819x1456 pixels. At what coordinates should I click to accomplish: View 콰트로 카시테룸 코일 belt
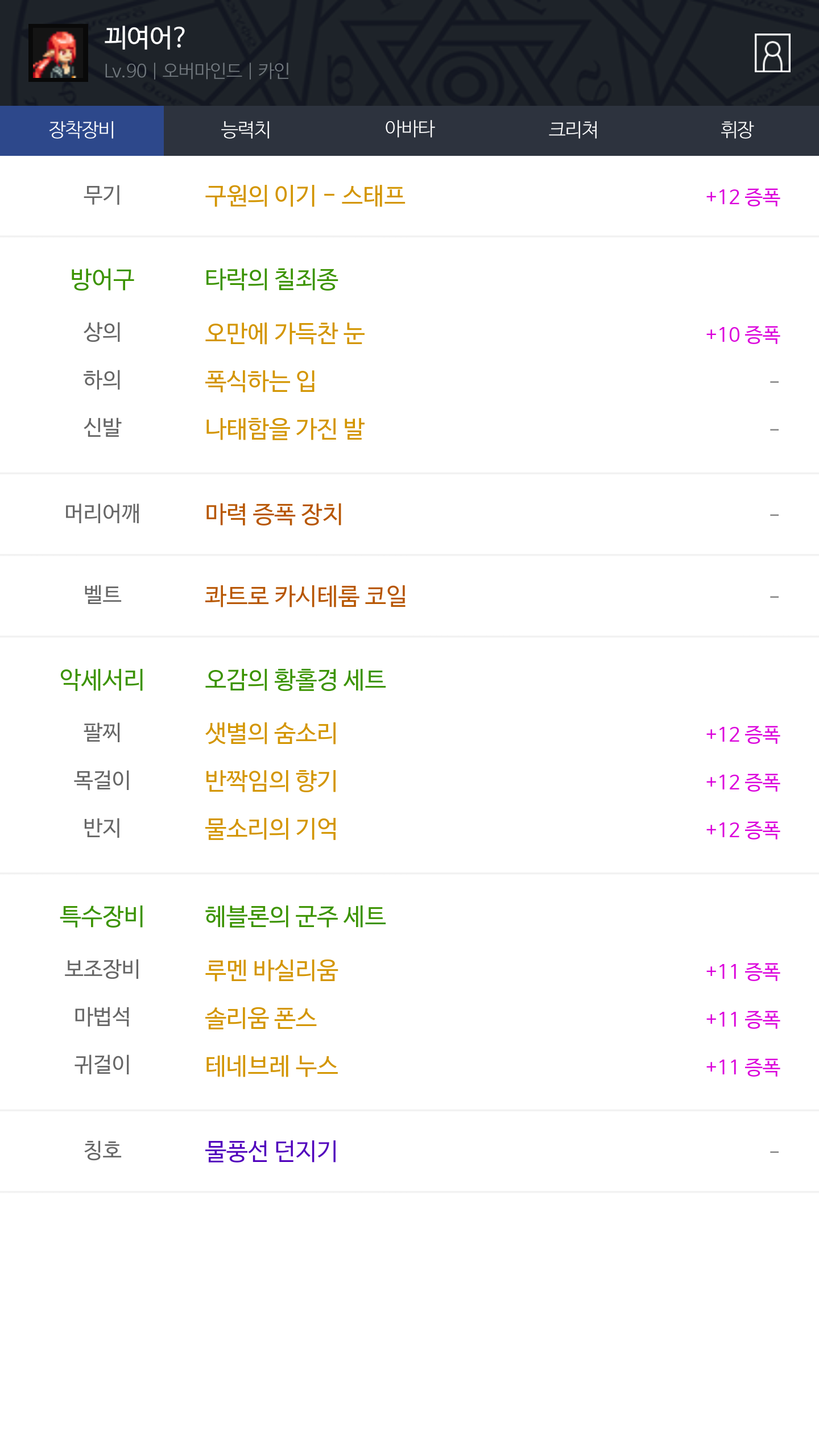(305, 596)
